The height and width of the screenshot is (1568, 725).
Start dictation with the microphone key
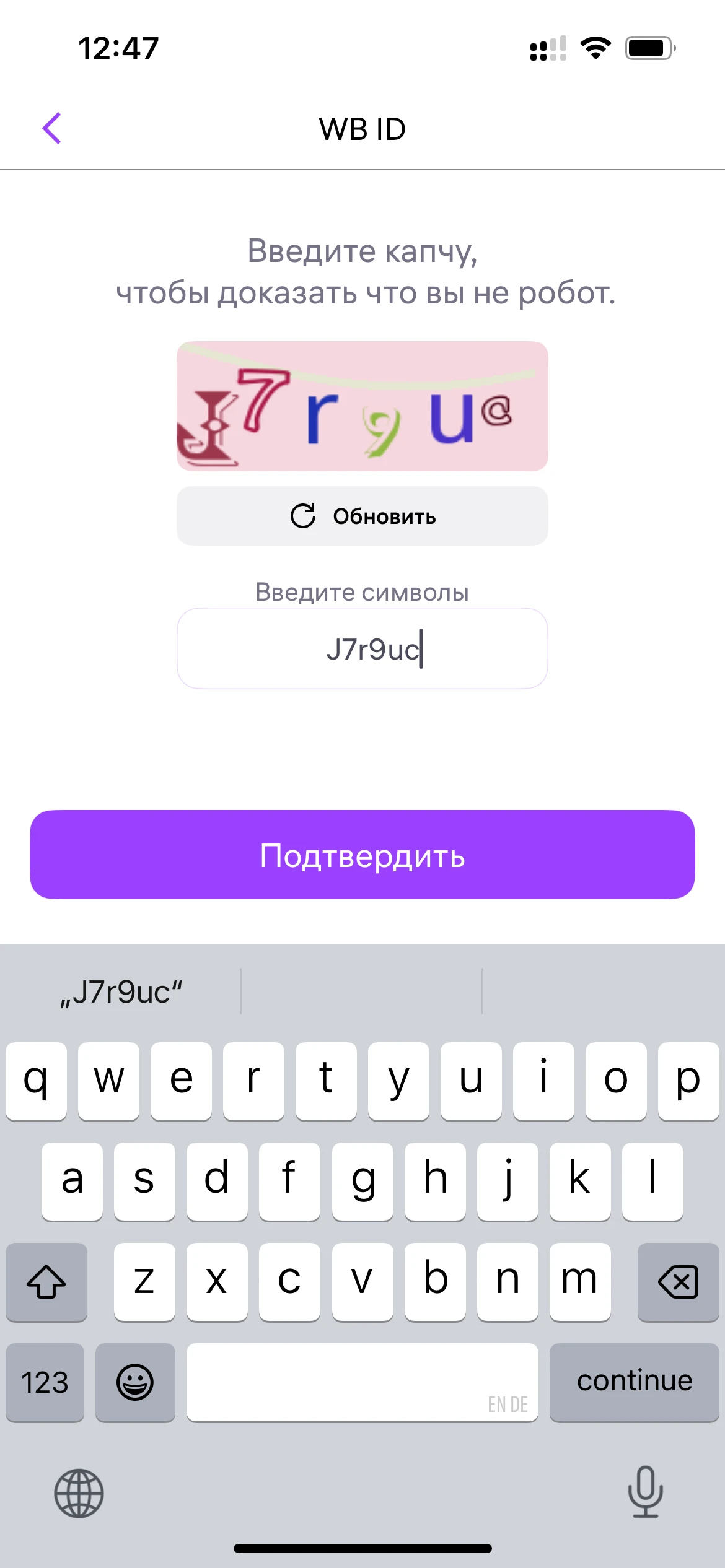645,1492
